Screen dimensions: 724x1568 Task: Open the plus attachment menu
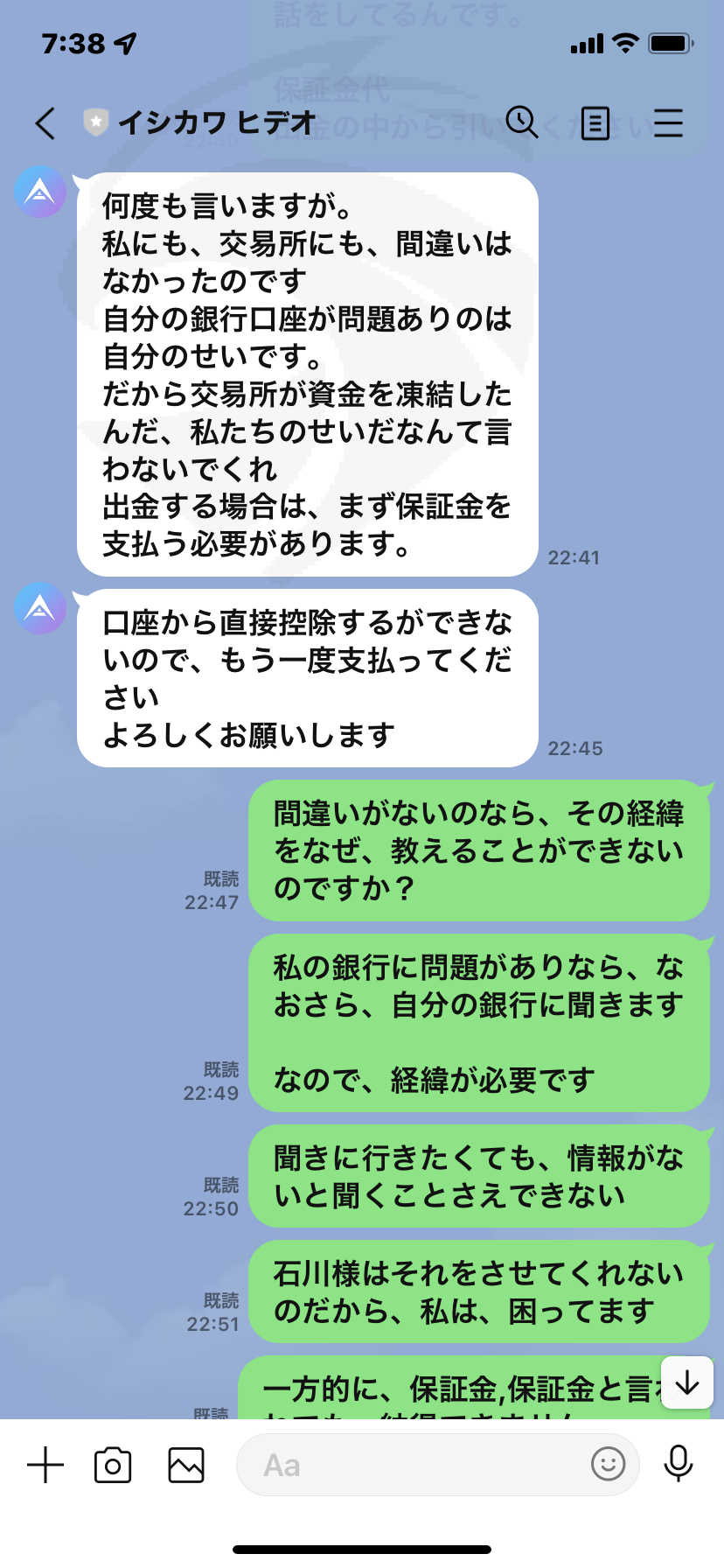(45, 1465)
